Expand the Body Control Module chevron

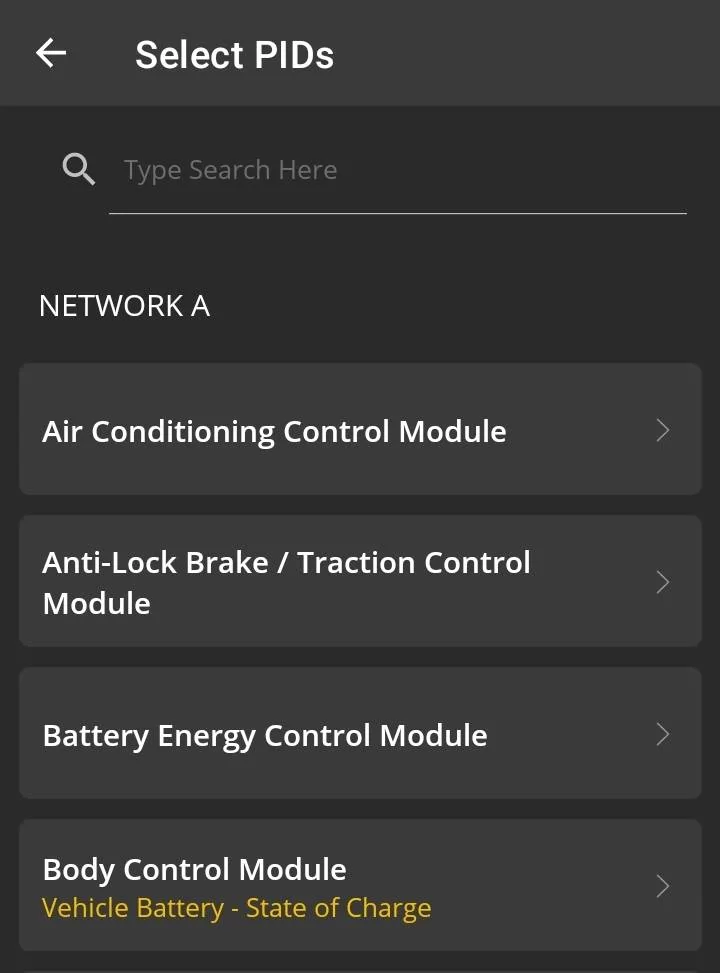(662, 886)
